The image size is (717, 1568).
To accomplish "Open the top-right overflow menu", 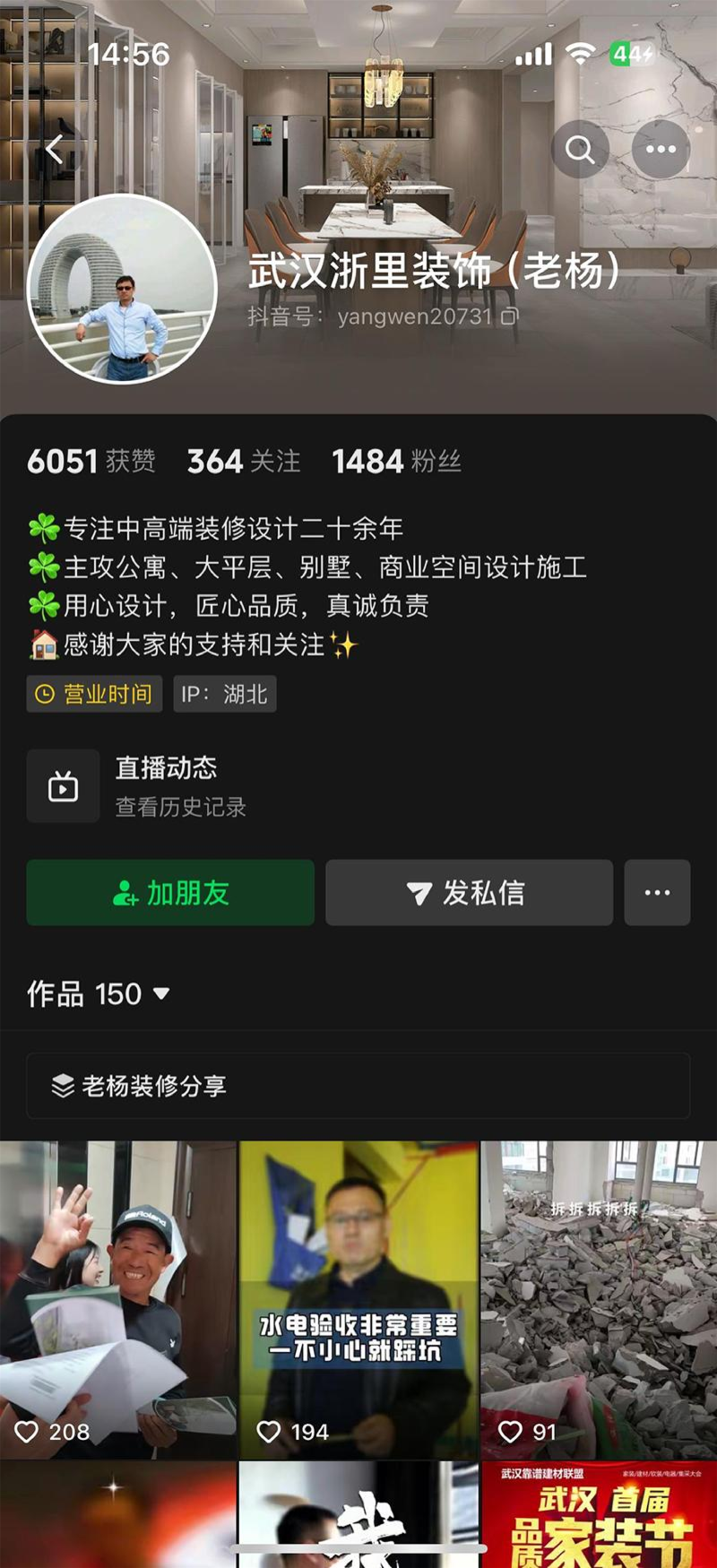I will pyautogui.click(x=661, y=149).
